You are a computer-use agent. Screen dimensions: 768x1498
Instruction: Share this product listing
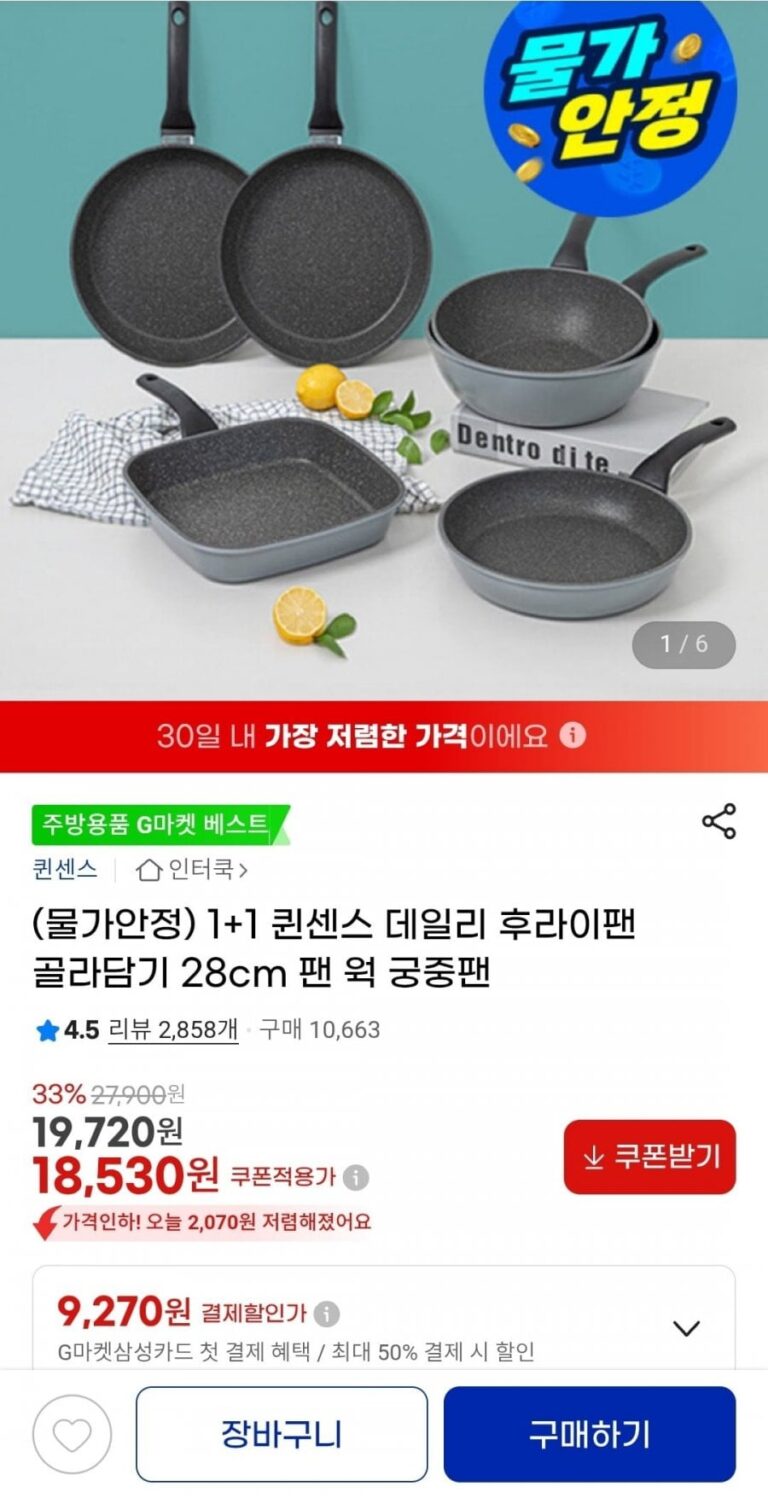(718, 821)
